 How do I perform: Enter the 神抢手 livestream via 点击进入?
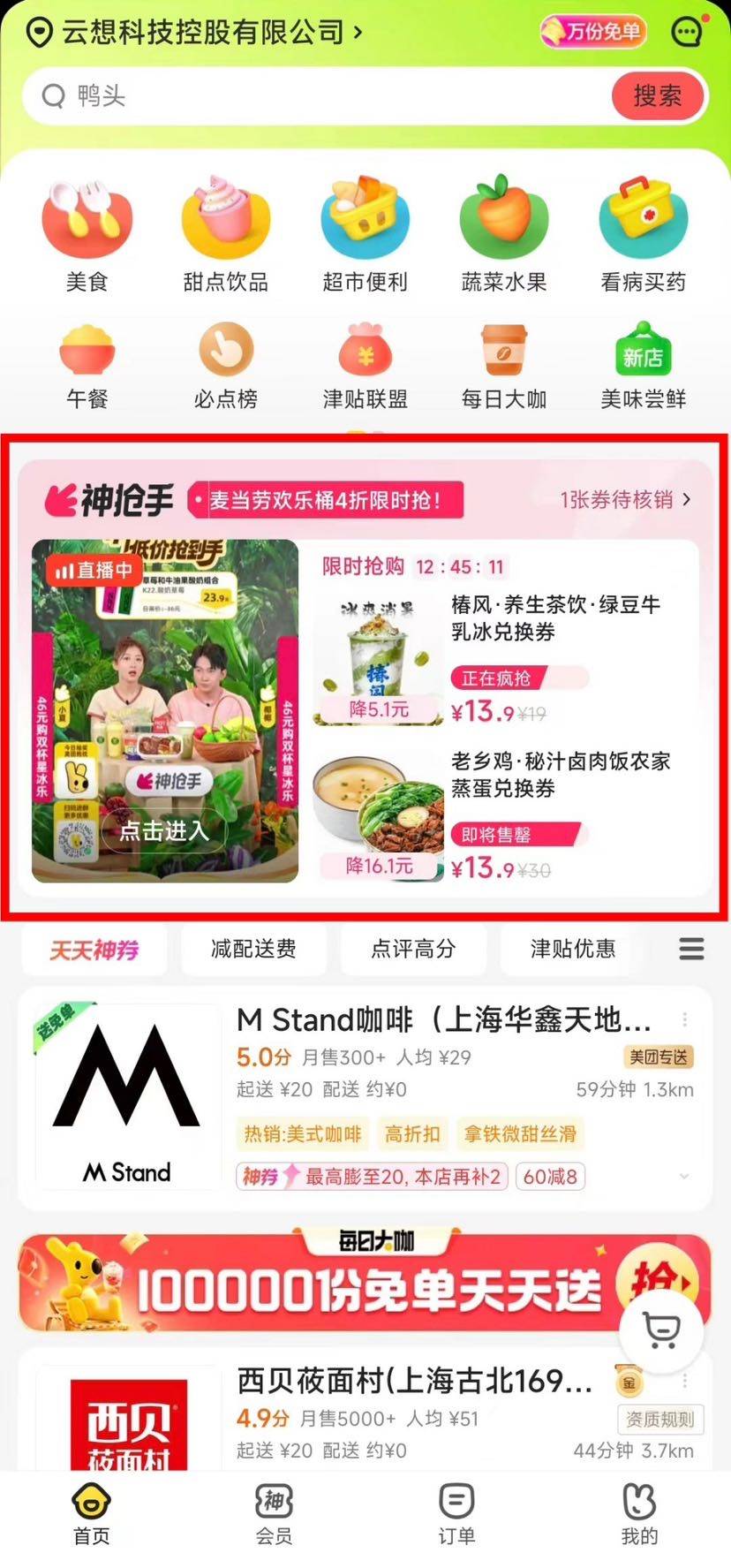pyautogui.click(x=163, y=830)
